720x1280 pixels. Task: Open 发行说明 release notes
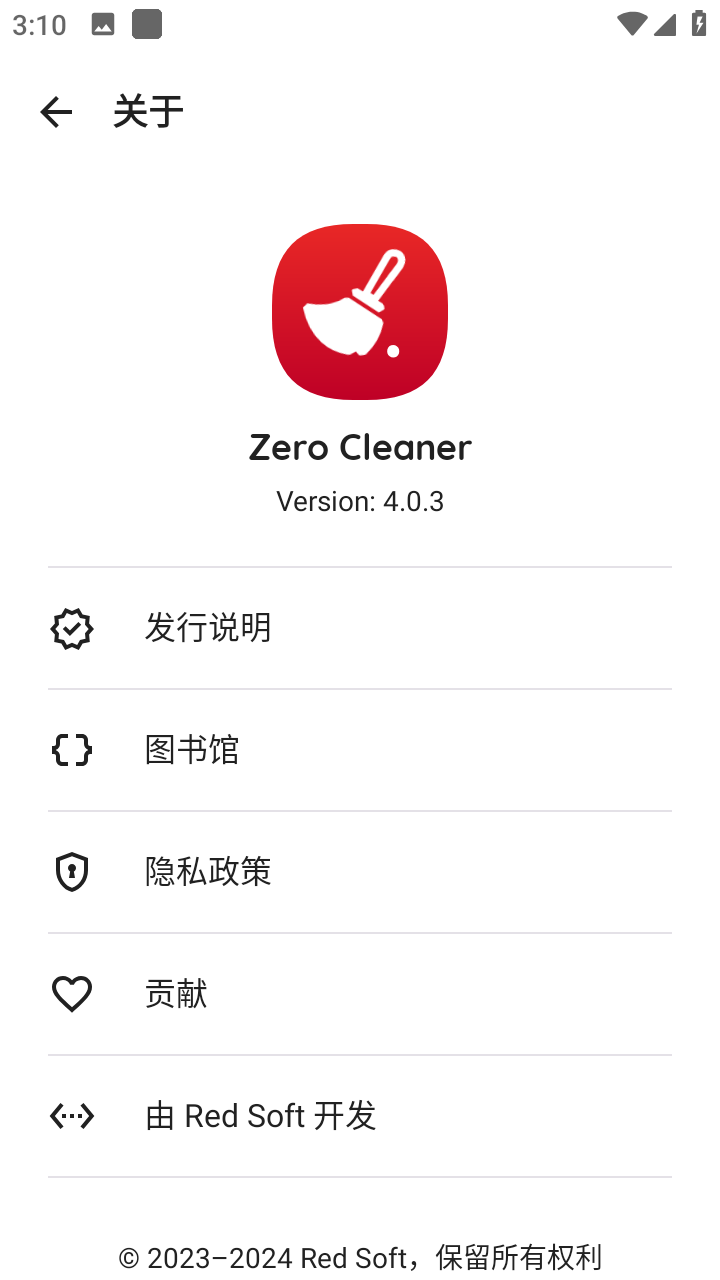tap(360, 629)
